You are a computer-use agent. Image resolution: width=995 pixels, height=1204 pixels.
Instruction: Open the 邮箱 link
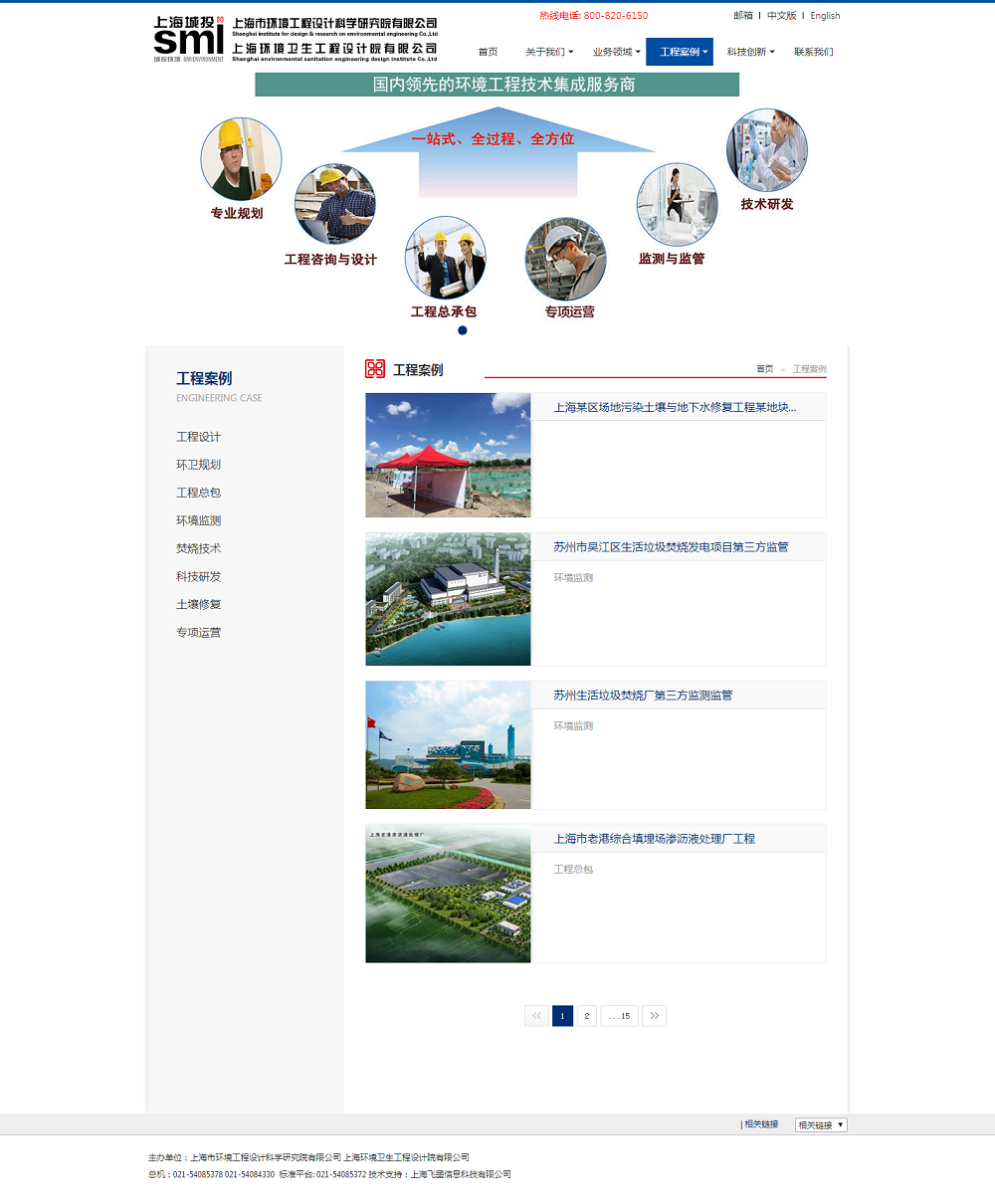point(743,16)
